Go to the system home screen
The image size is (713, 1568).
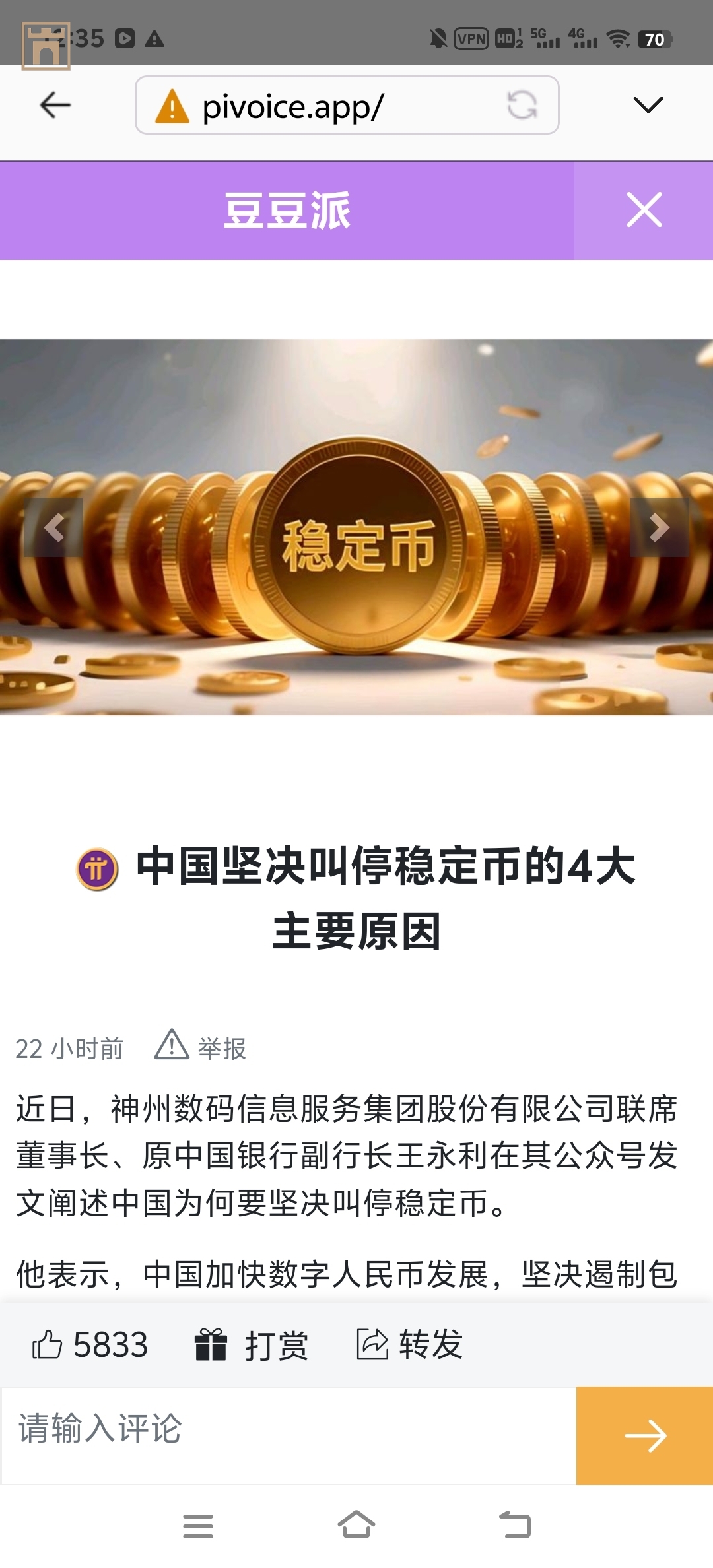(x=356, y=1526)
